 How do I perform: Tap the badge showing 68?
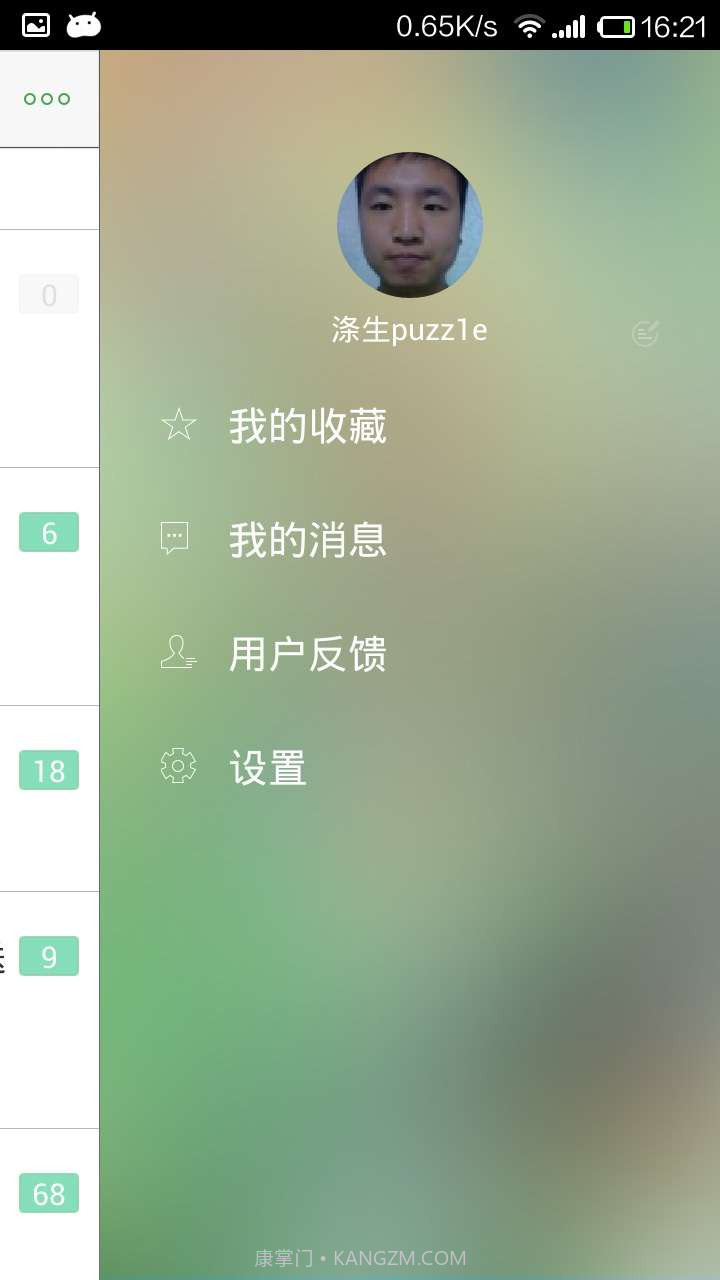click(x=48, y=1194)
